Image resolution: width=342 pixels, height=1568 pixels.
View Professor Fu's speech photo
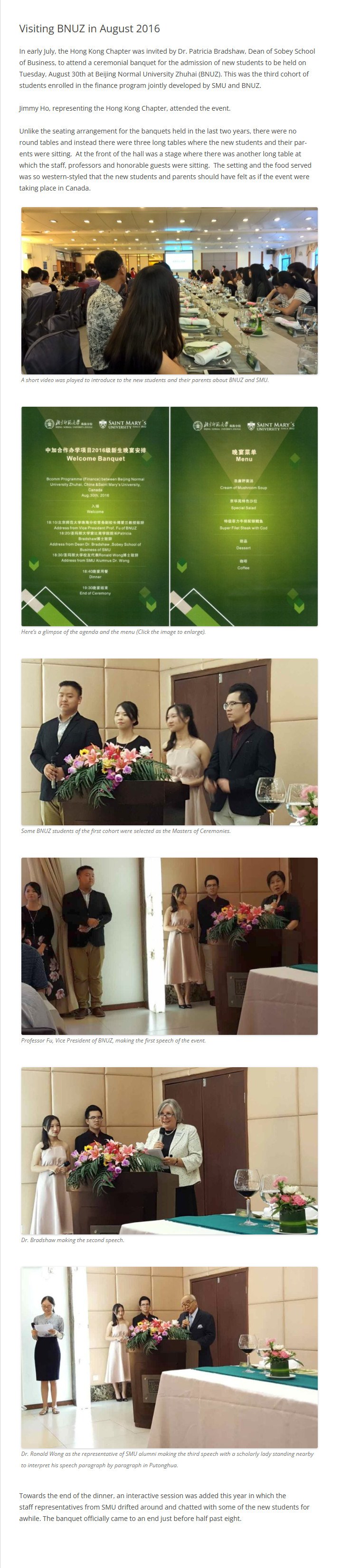[169, 945]
